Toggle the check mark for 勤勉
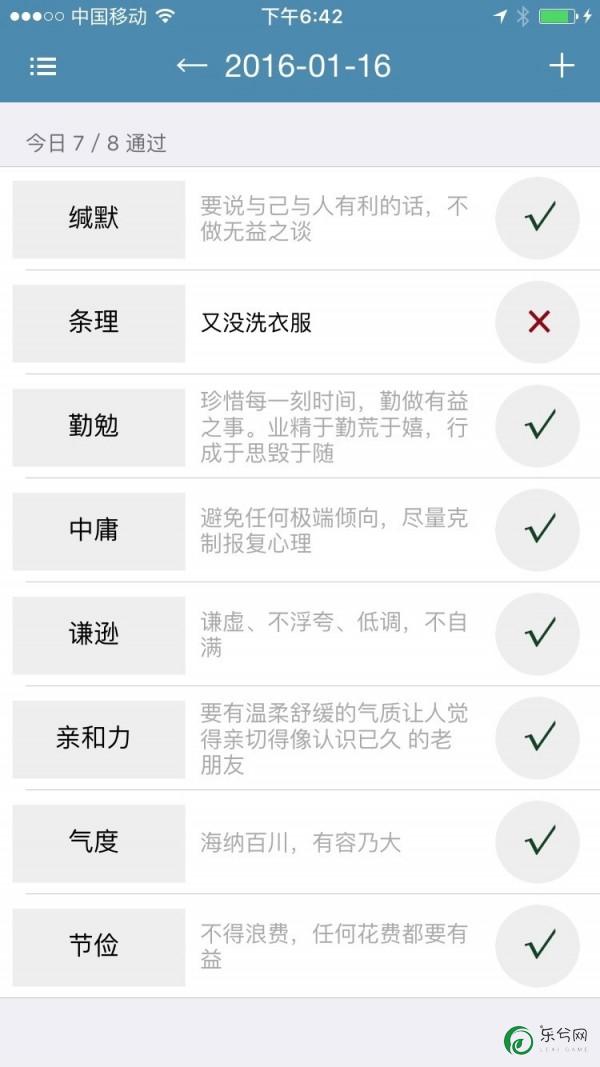Image resolution: width=600 pixels, height=1067 pixels. click(x=538, y=426)
